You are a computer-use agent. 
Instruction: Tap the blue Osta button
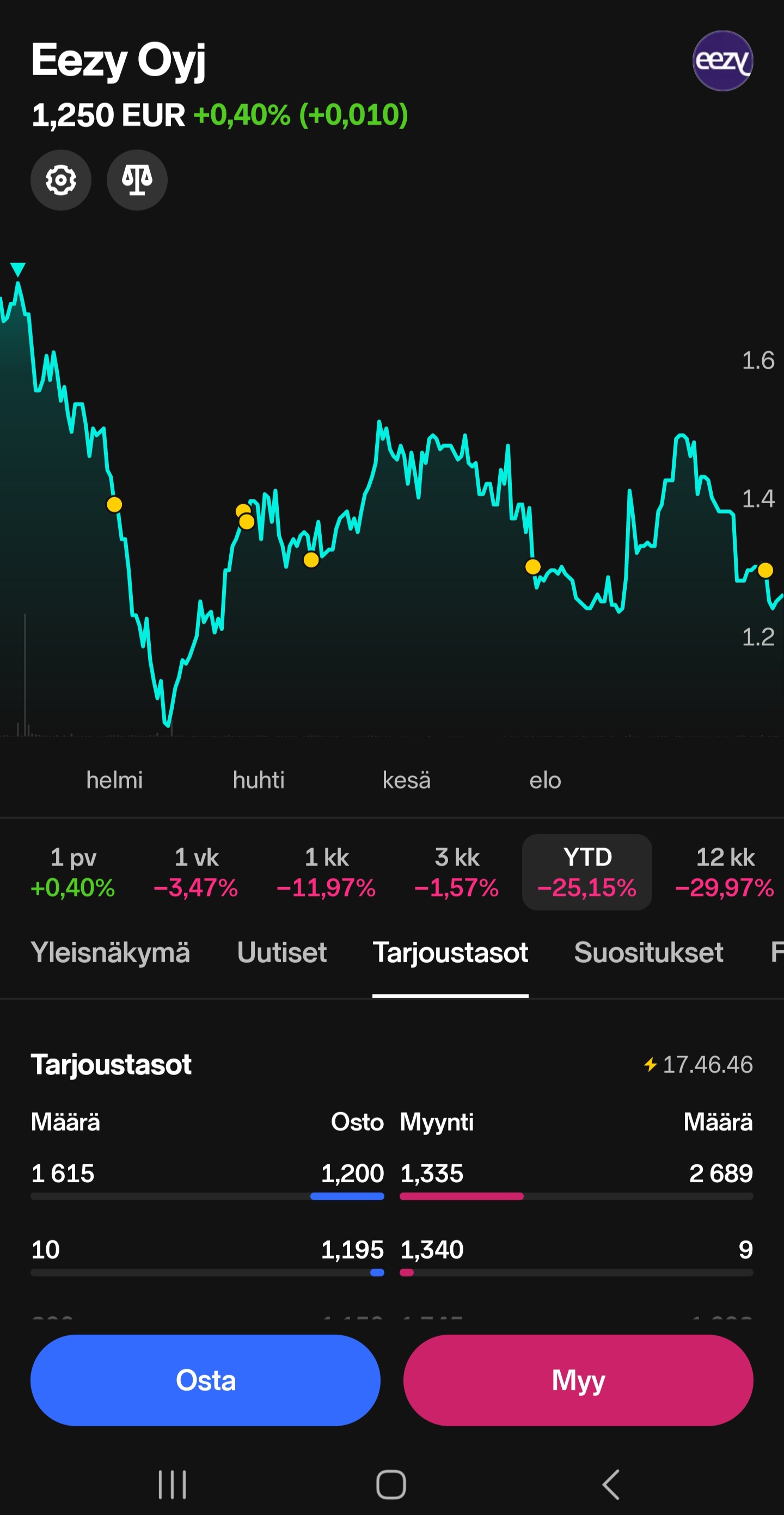pyautogui.click(x=205, y=1380)
